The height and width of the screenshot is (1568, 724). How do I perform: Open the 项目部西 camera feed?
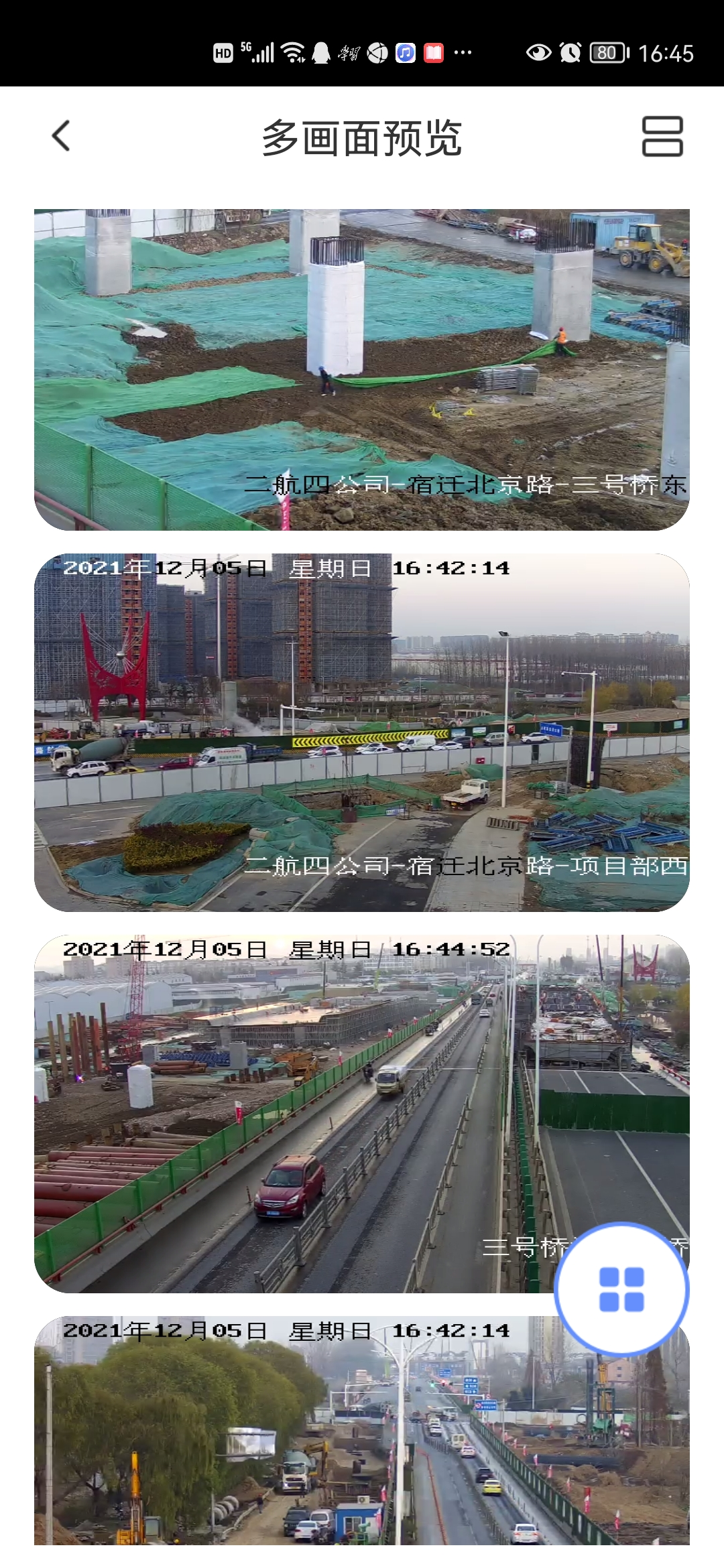tap(361, 732)
